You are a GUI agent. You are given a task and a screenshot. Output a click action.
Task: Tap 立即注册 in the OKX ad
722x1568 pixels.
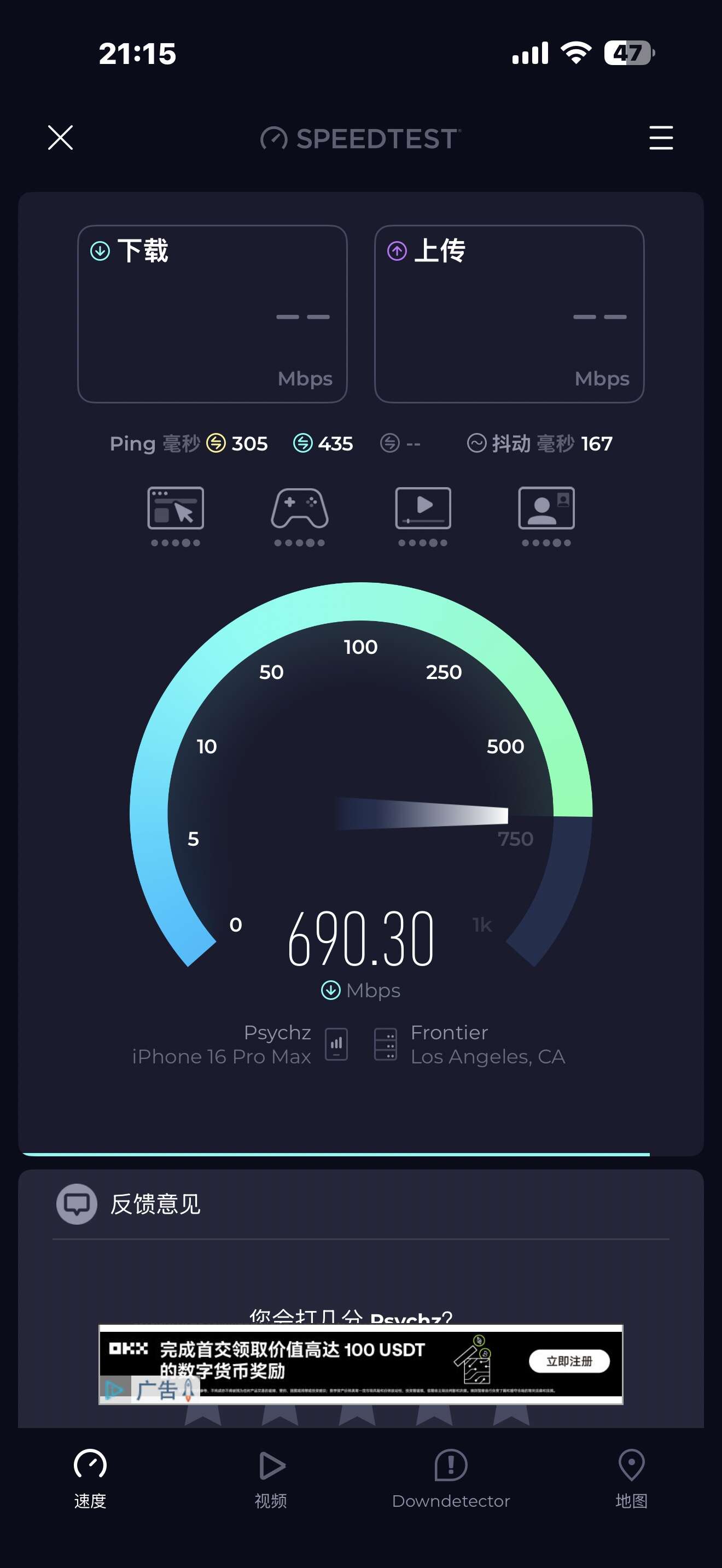[x=569, y=1361]
